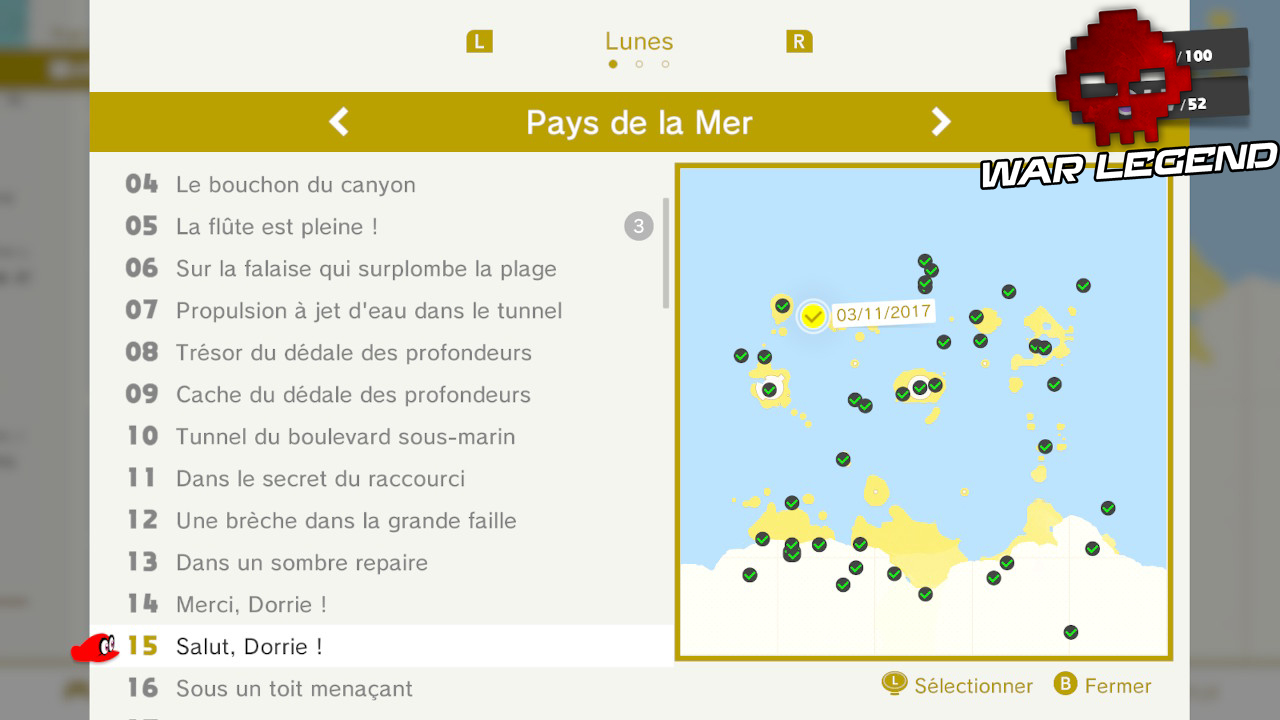Screen dimensions: 1280x720
Task: Switch tab with the R button
Action: pyautogui.click(x=798, y=42)
